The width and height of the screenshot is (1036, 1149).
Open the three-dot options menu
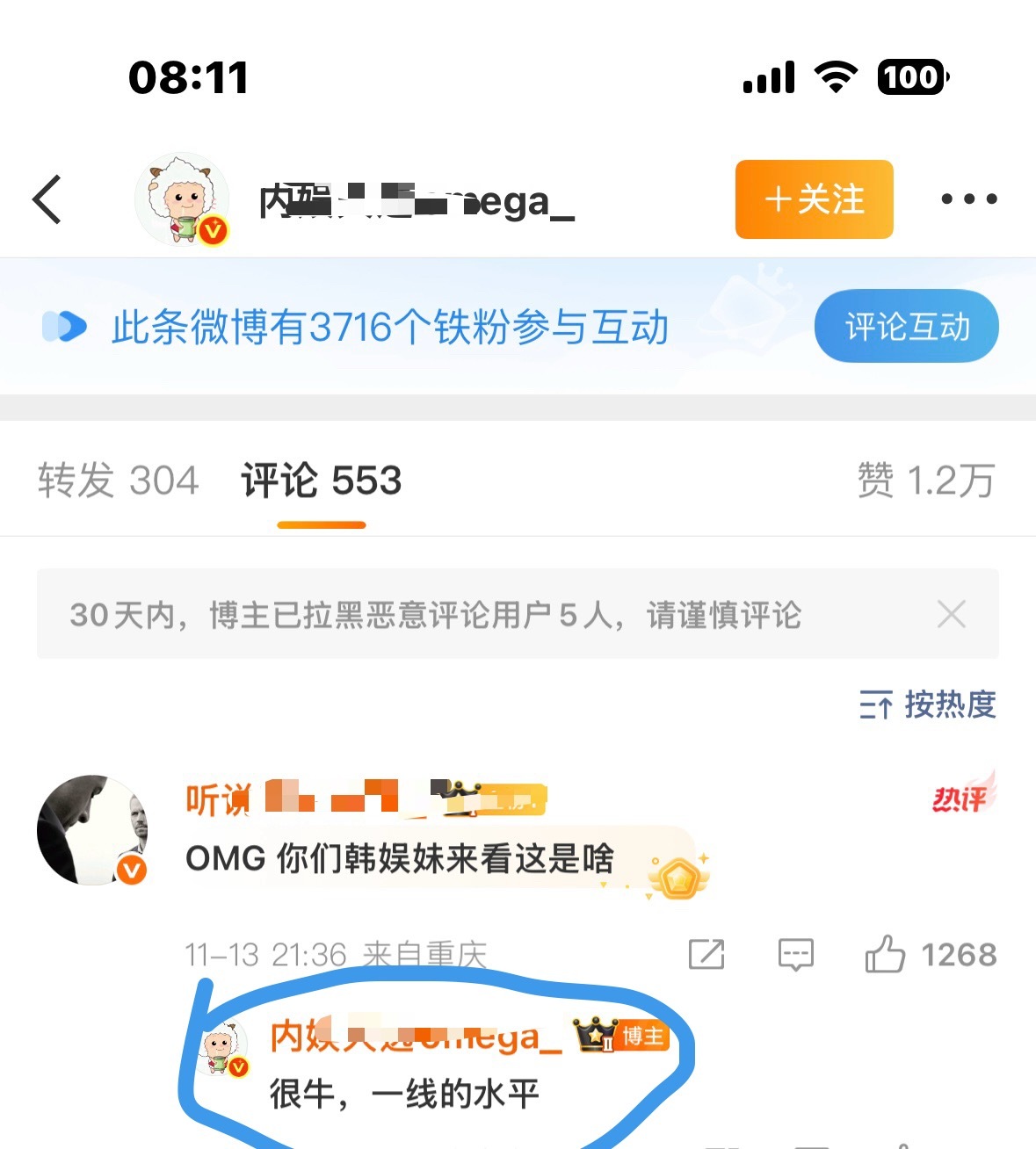968,199
